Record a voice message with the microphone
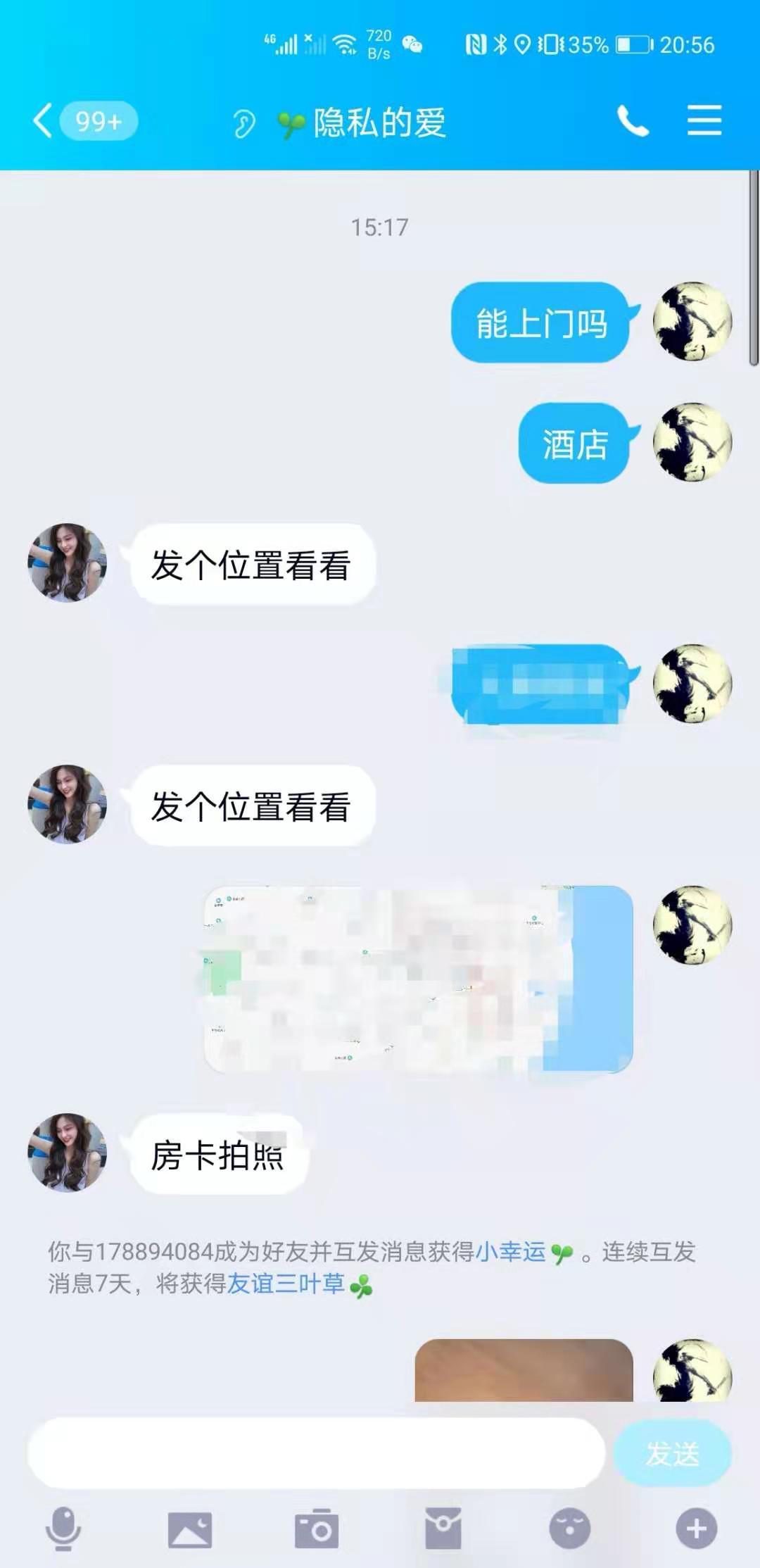This screenshot has width=760, height=1568. [63, 1529]
